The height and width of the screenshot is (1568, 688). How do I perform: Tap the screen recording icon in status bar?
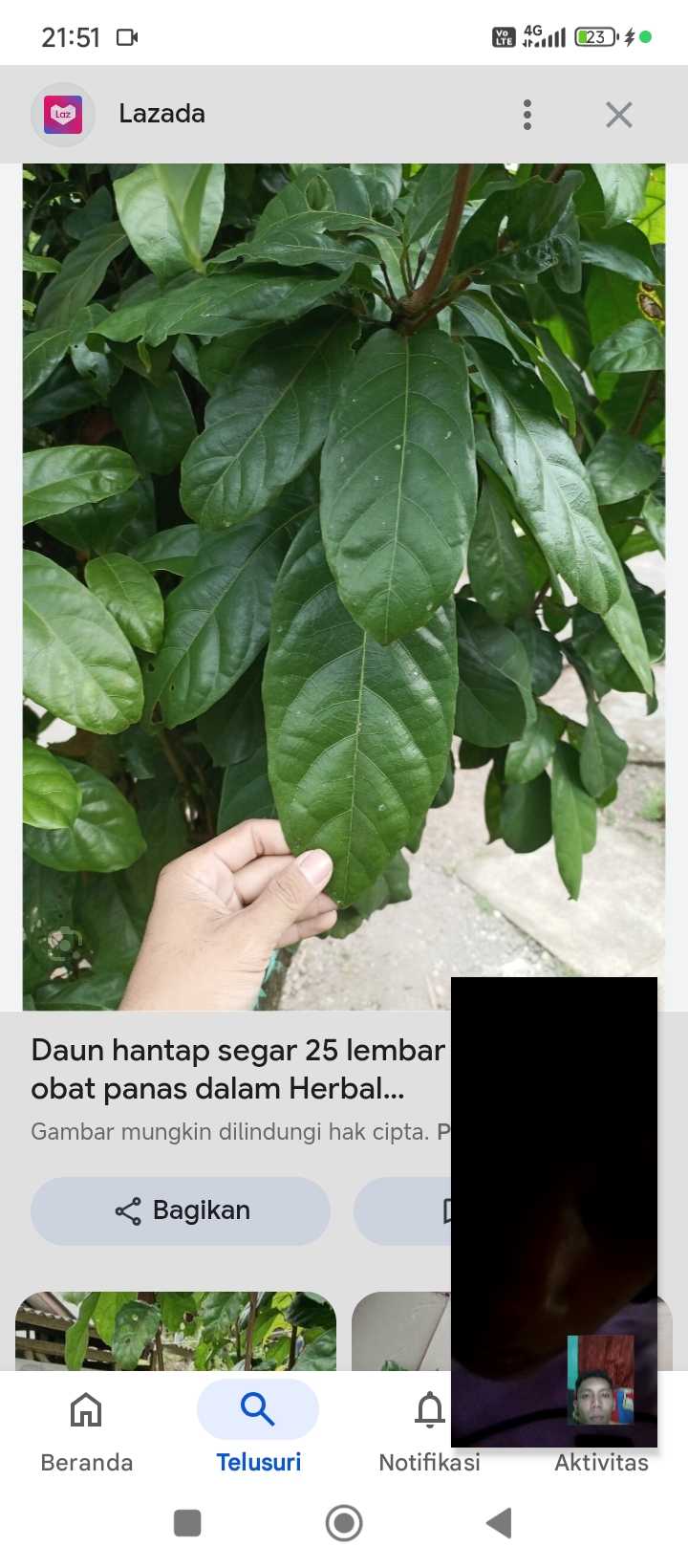coord(129,32)
